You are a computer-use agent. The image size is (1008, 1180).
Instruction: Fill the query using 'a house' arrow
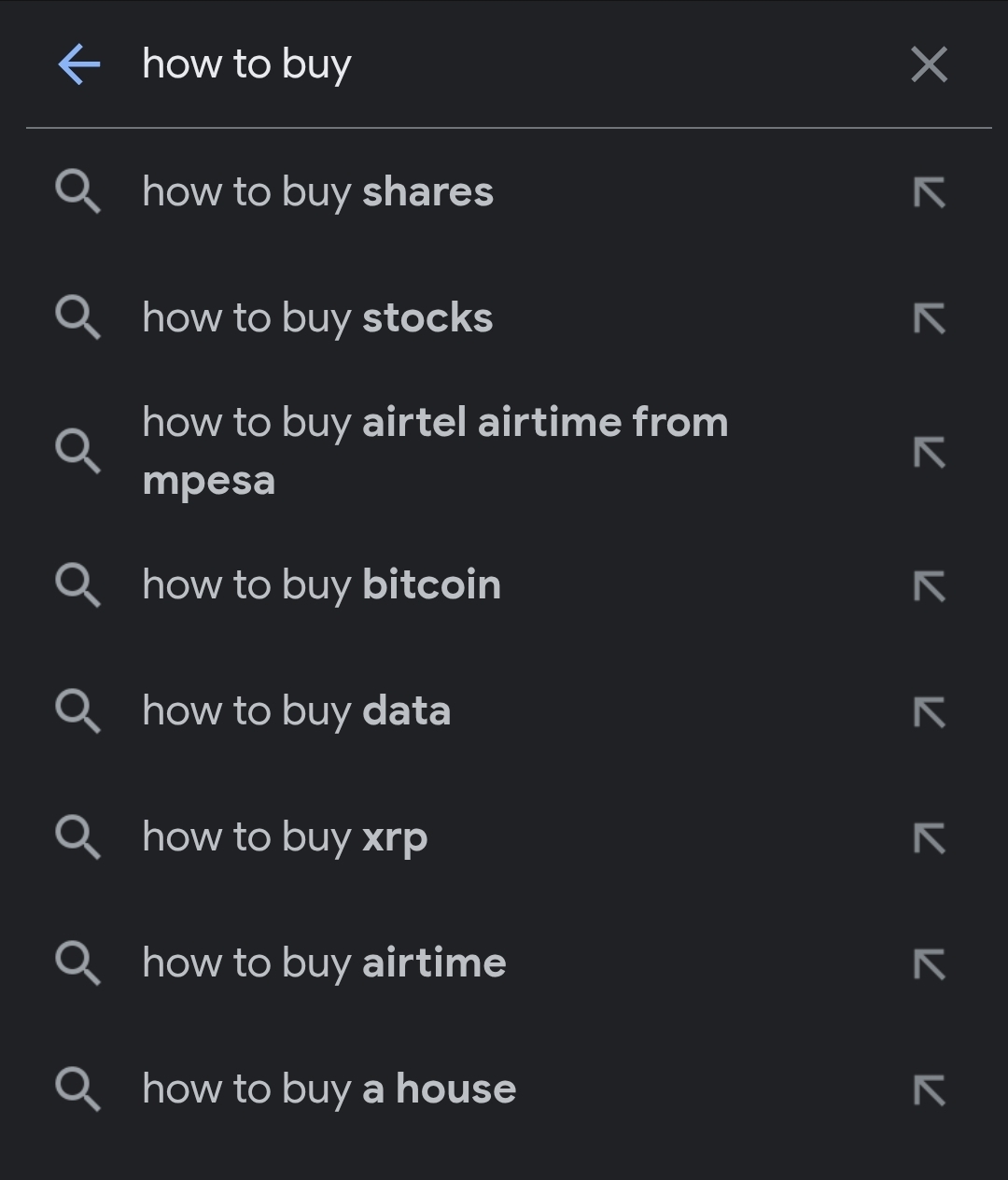click(930, 1089)
